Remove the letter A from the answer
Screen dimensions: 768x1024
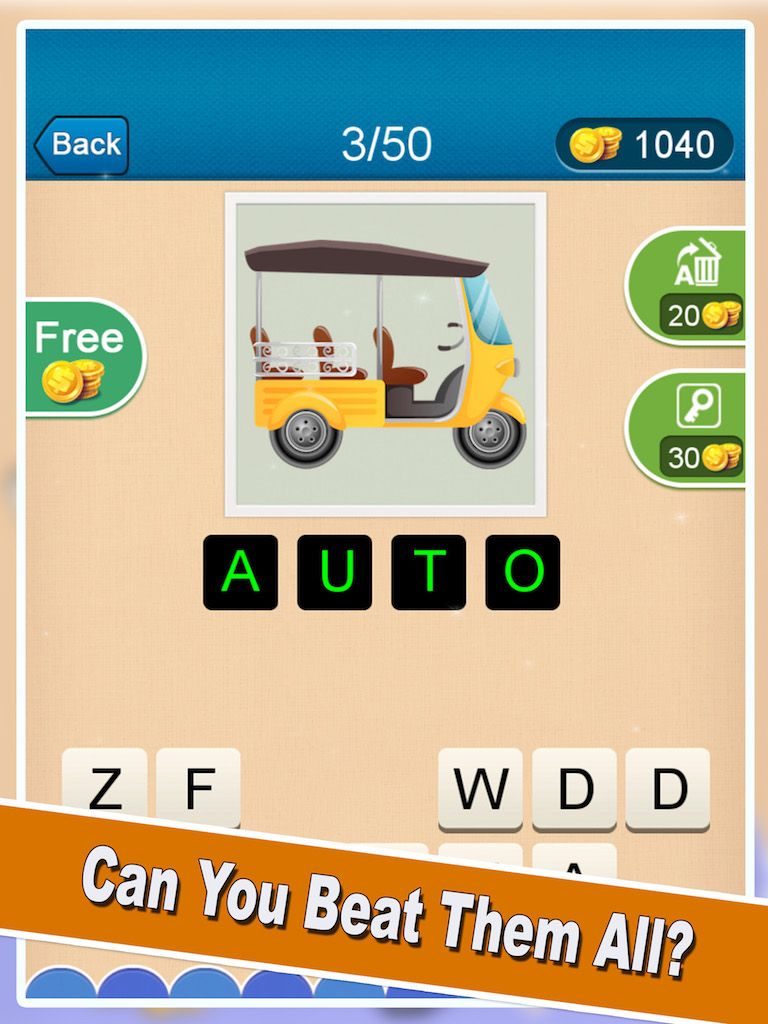coord(240,572)
